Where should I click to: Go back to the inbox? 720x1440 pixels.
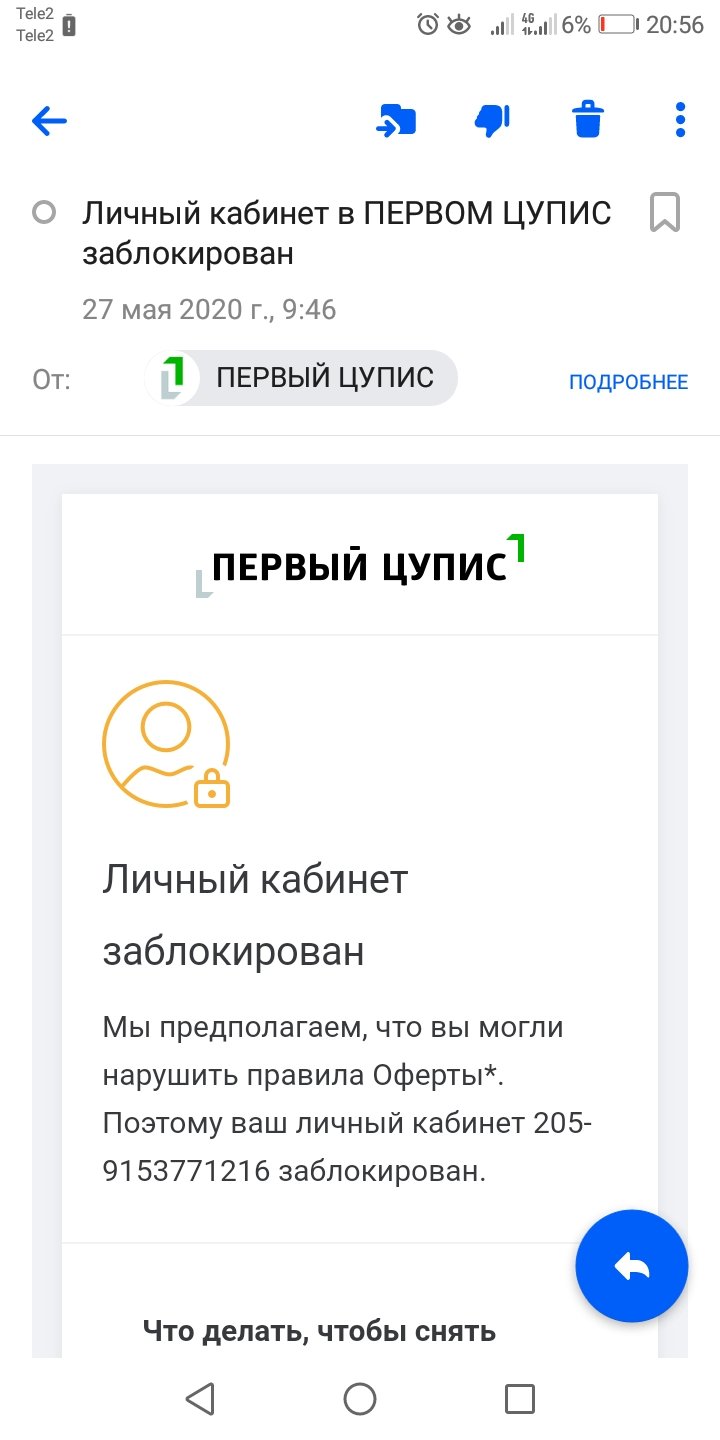click(49, 122)
